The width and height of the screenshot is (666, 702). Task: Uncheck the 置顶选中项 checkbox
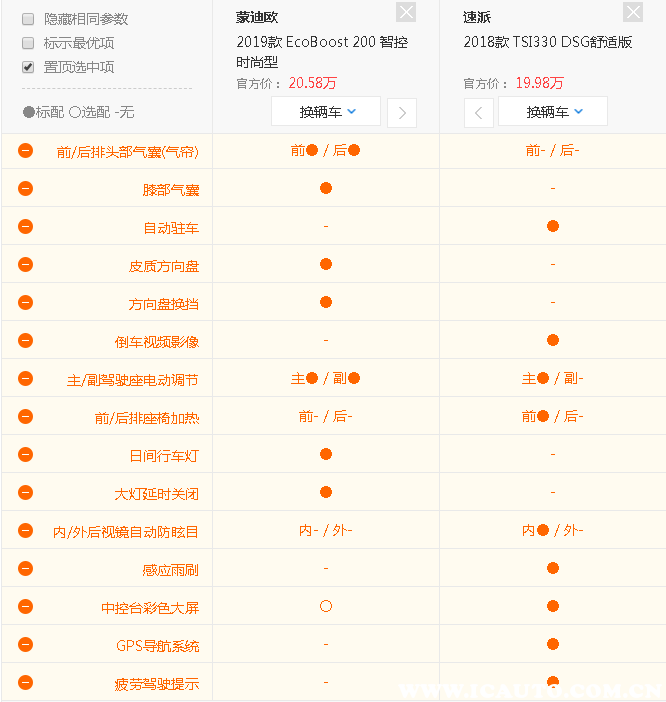tap(28, 67)
